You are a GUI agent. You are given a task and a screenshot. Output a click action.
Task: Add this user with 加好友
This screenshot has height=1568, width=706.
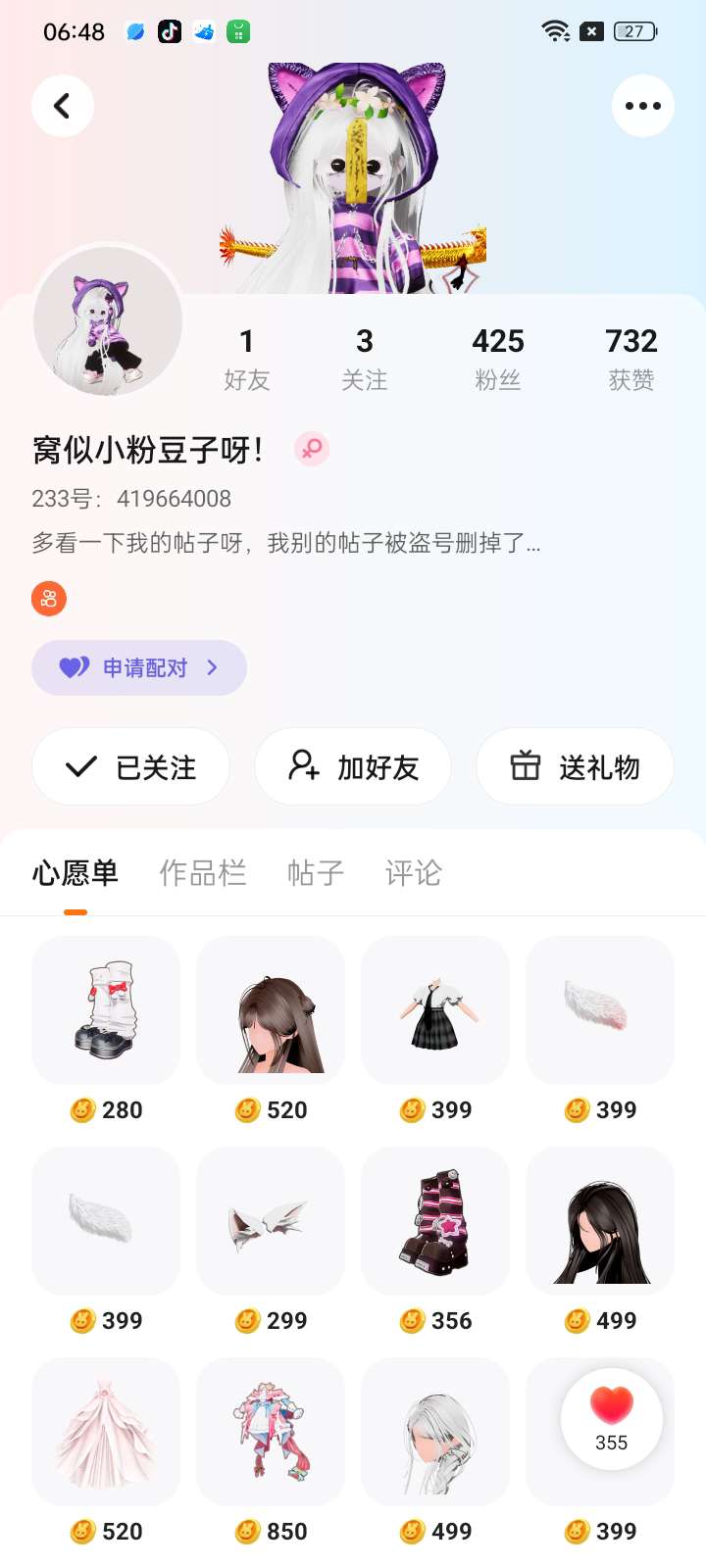pyautogui.click(x=353, y=767)
